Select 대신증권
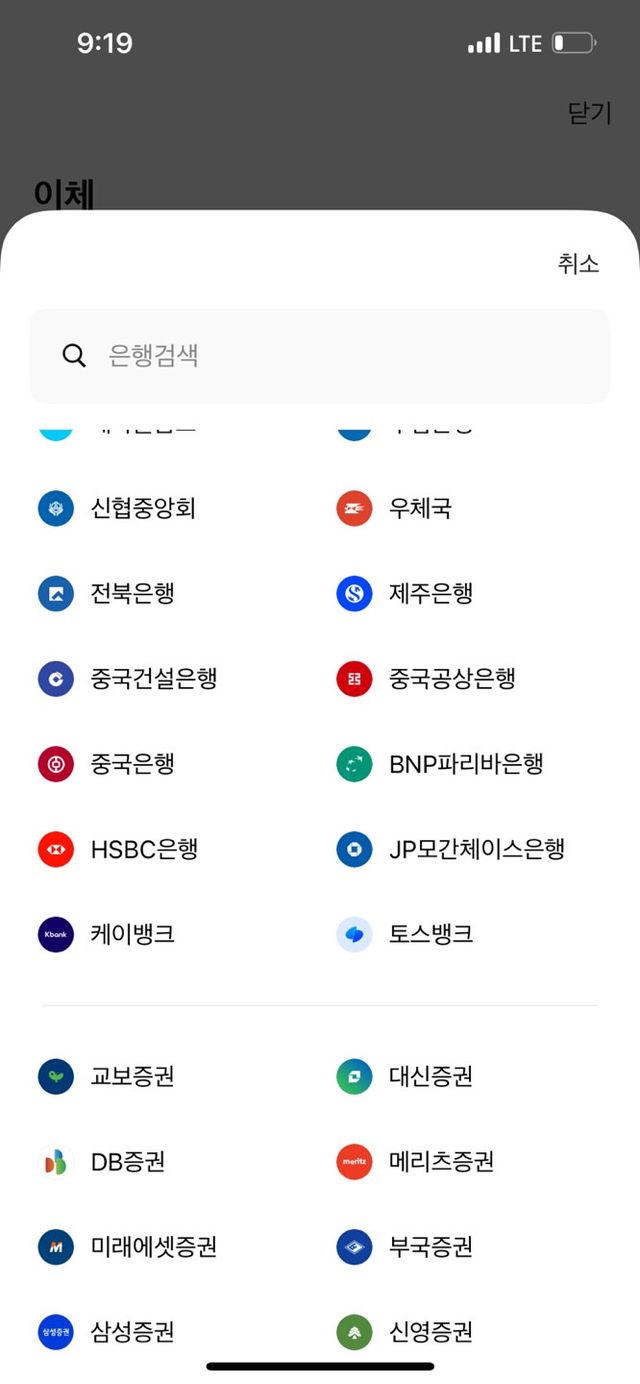Viewport: 640px width, 1384px height. [x=430, y=1076]
